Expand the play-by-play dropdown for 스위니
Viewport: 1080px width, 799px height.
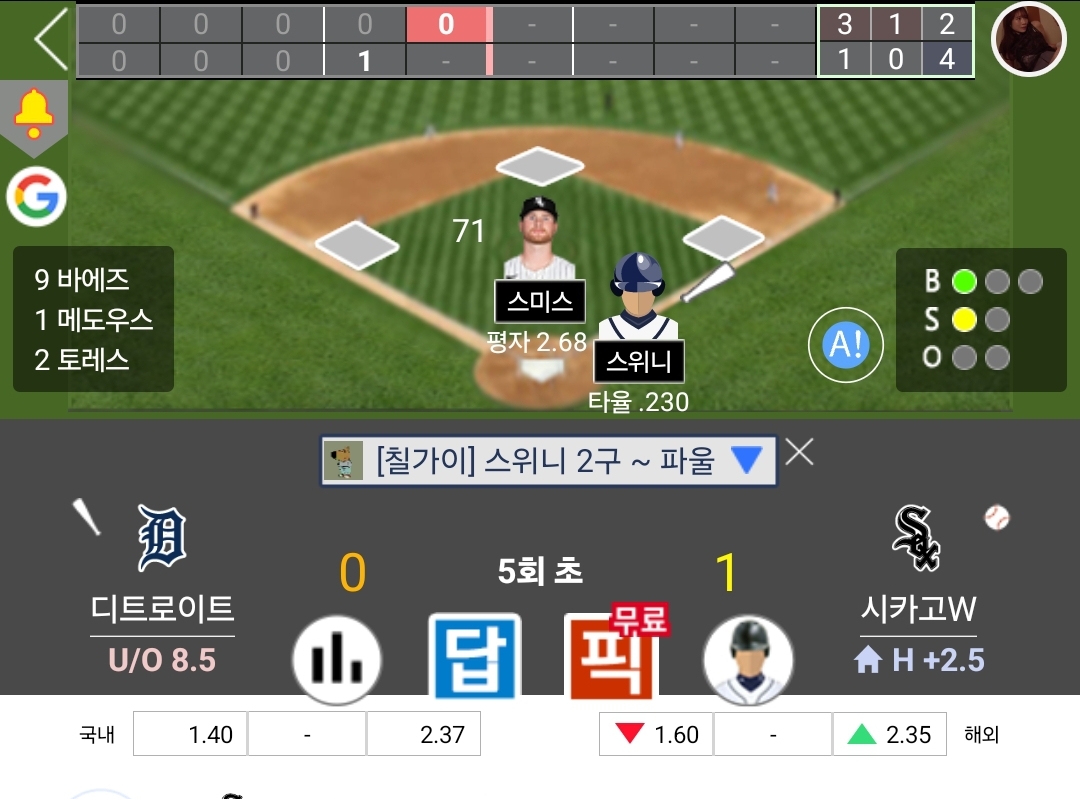point(746,461)
